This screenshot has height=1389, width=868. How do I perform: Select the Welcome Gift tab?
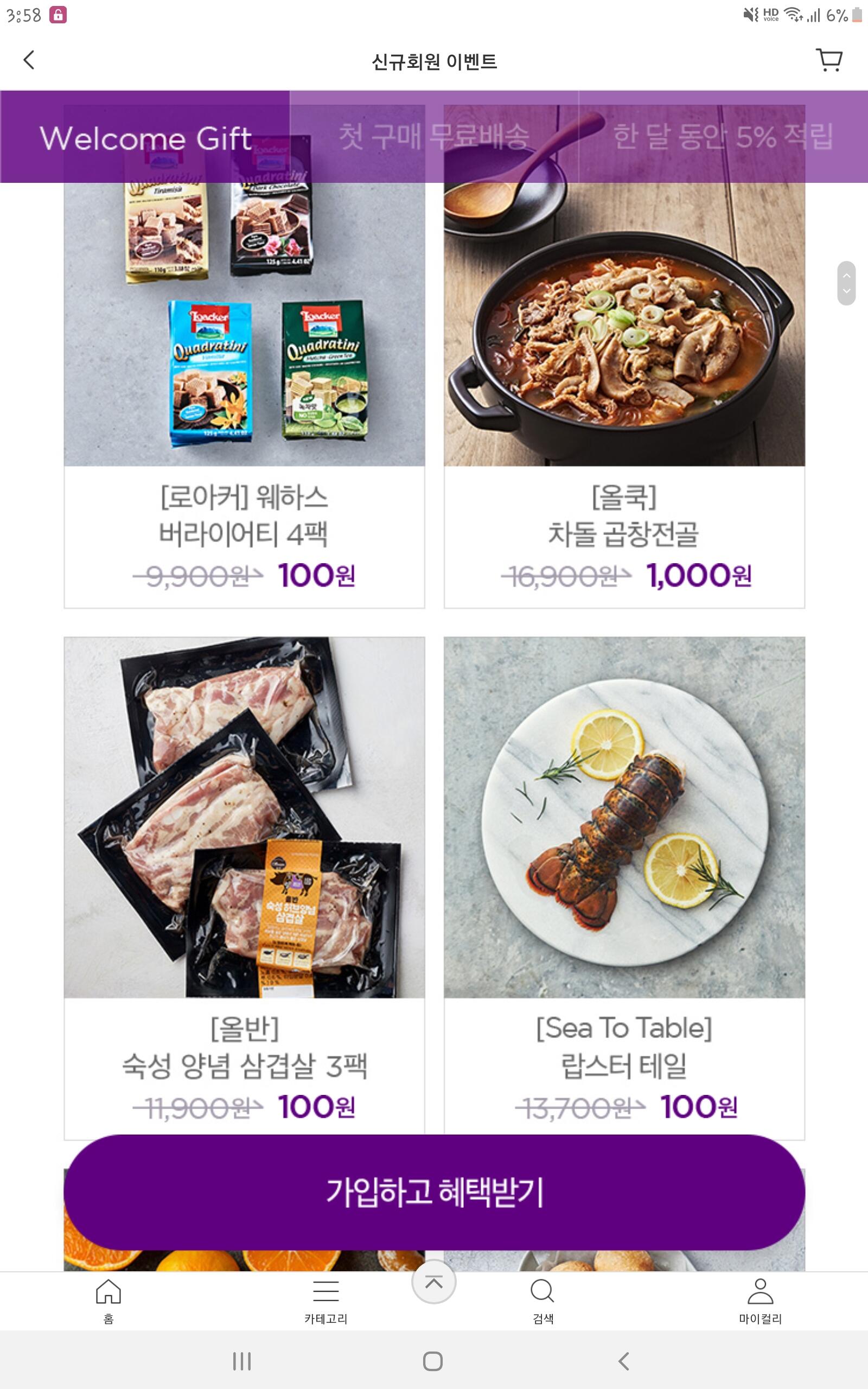145,137
